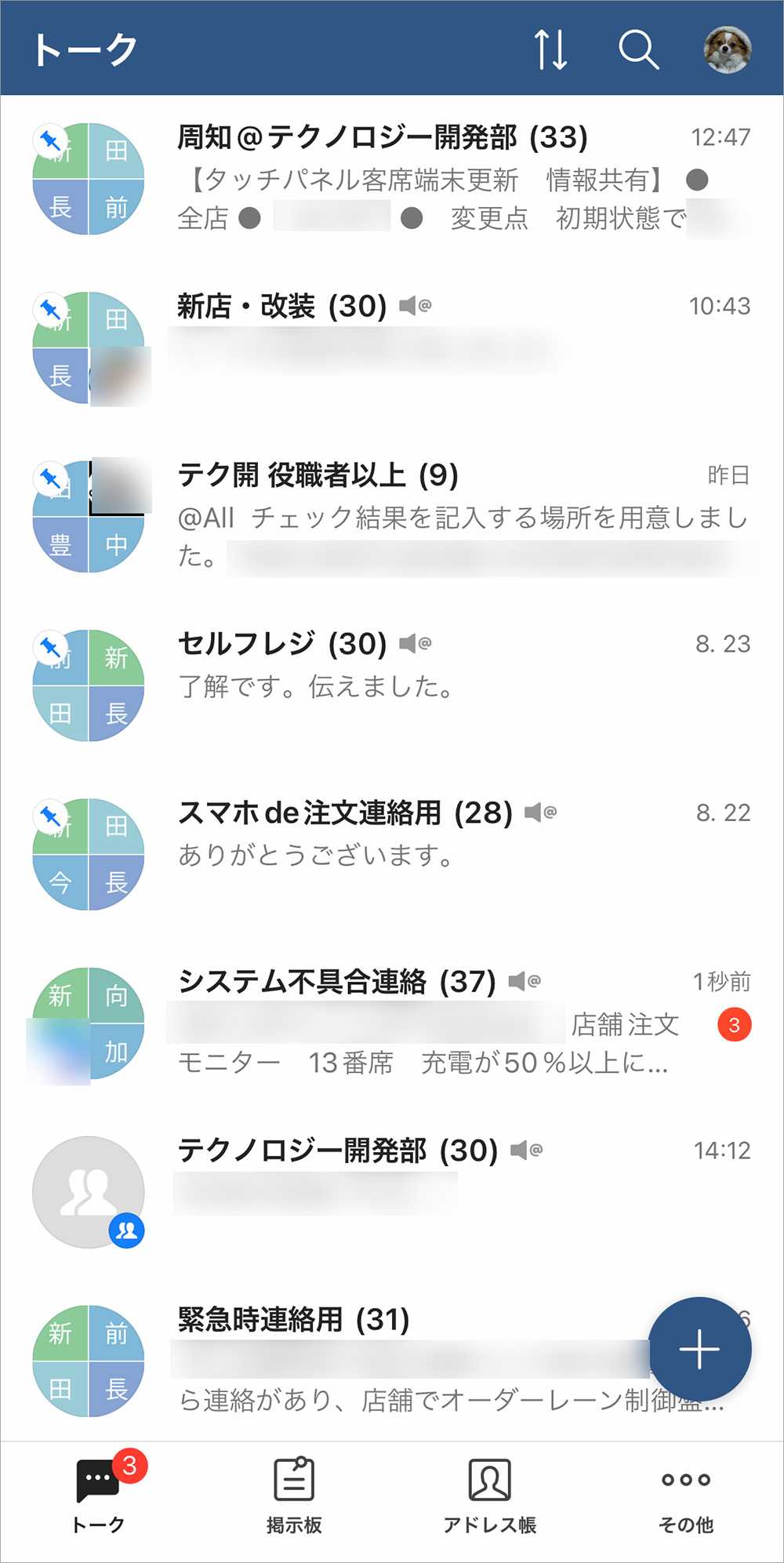The width and height of the screenshot is (784, 1563).
Task: Search the talk list
Action: (638, 49)
